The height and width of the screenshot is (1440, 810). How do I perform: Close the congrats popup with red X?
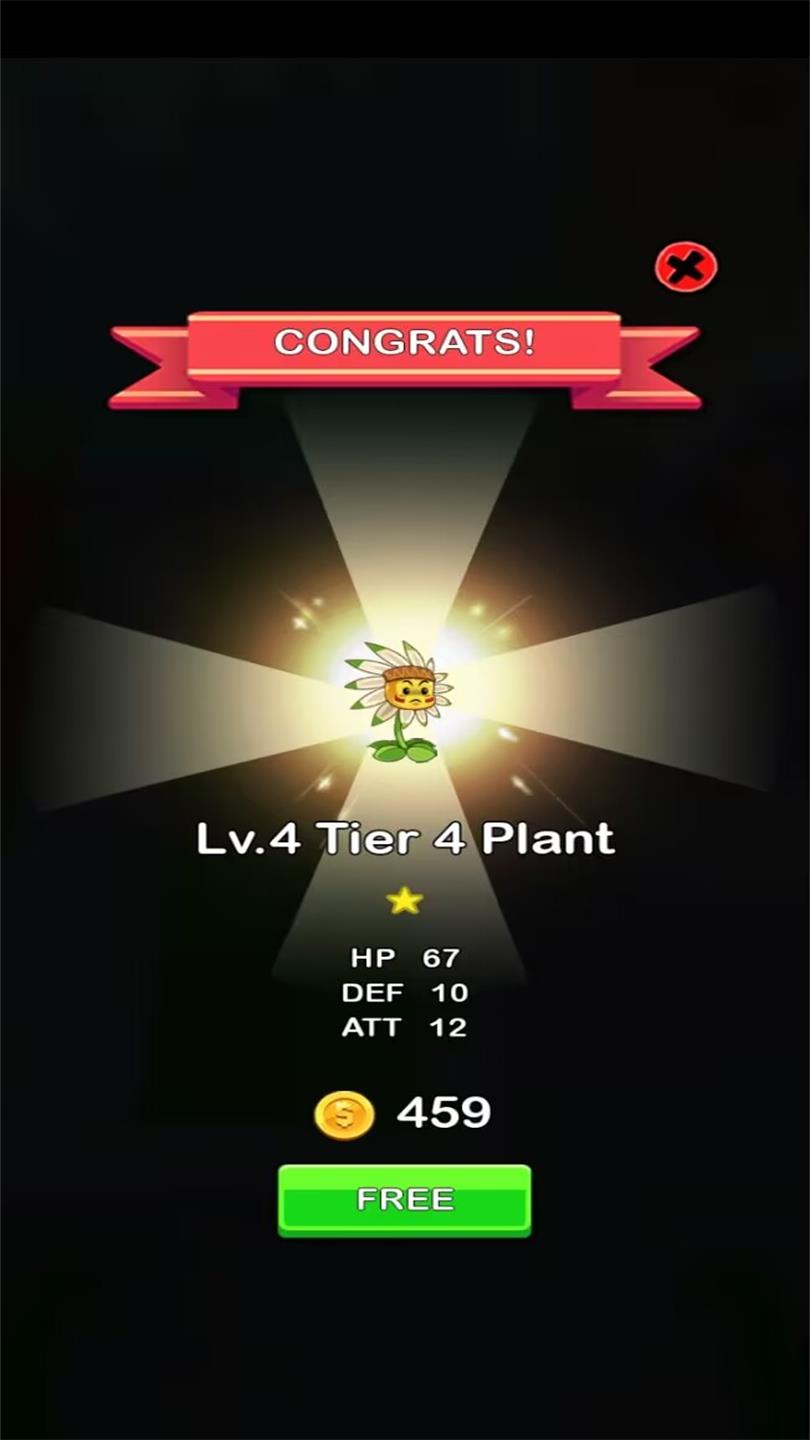point(686,267)
